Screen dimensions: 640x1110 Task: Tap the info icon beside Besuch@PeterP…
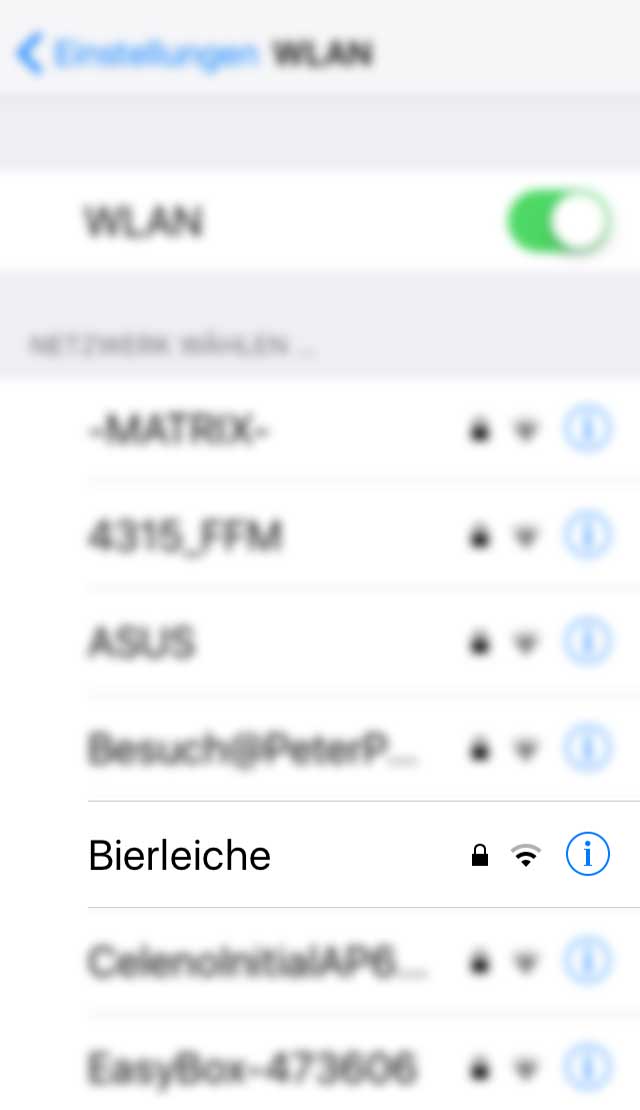pos(587,748)
